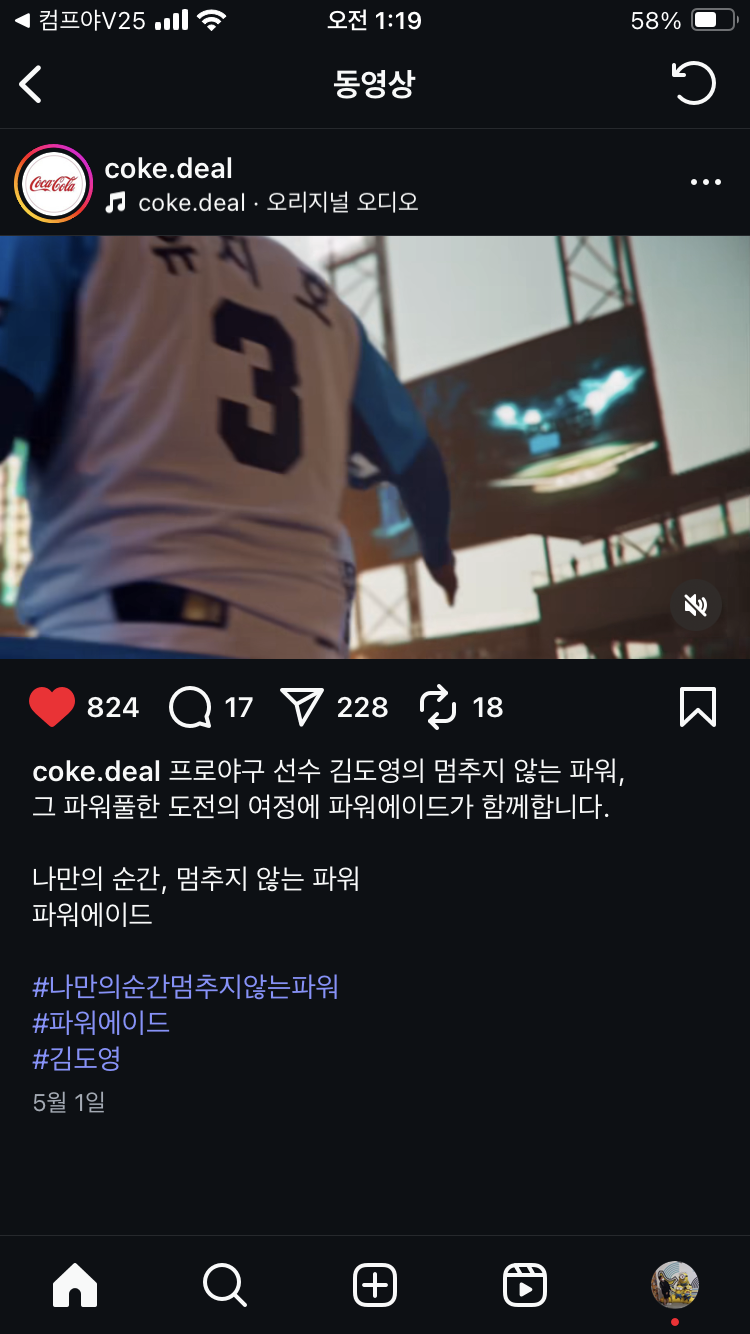Switch to the Search tab
Screen dimensions: 750x1334
(x=224, y=1285)
